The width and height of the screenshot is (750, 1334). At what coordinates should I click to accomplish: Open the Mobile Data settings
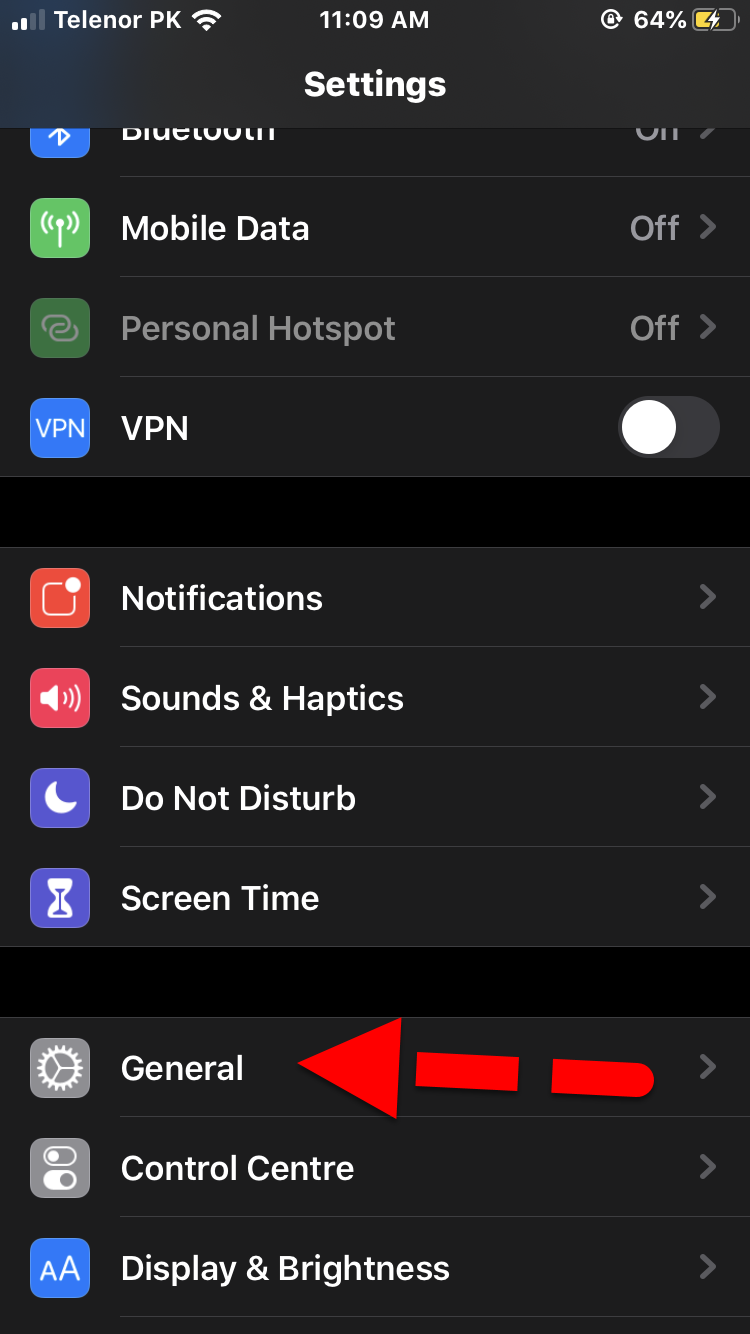click(x=375, y=228)
